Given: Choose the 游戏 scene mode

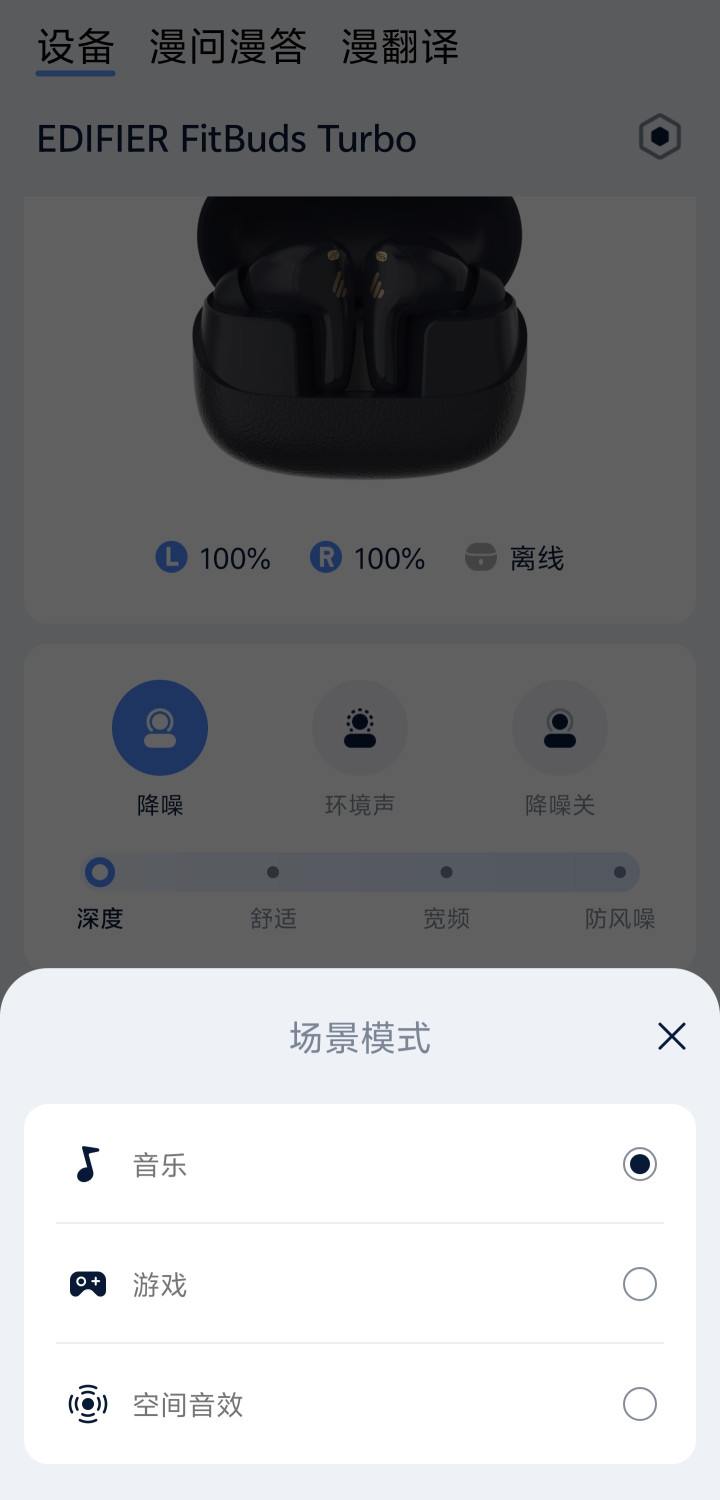Looking at the screenshot, I should [360, 1284].
